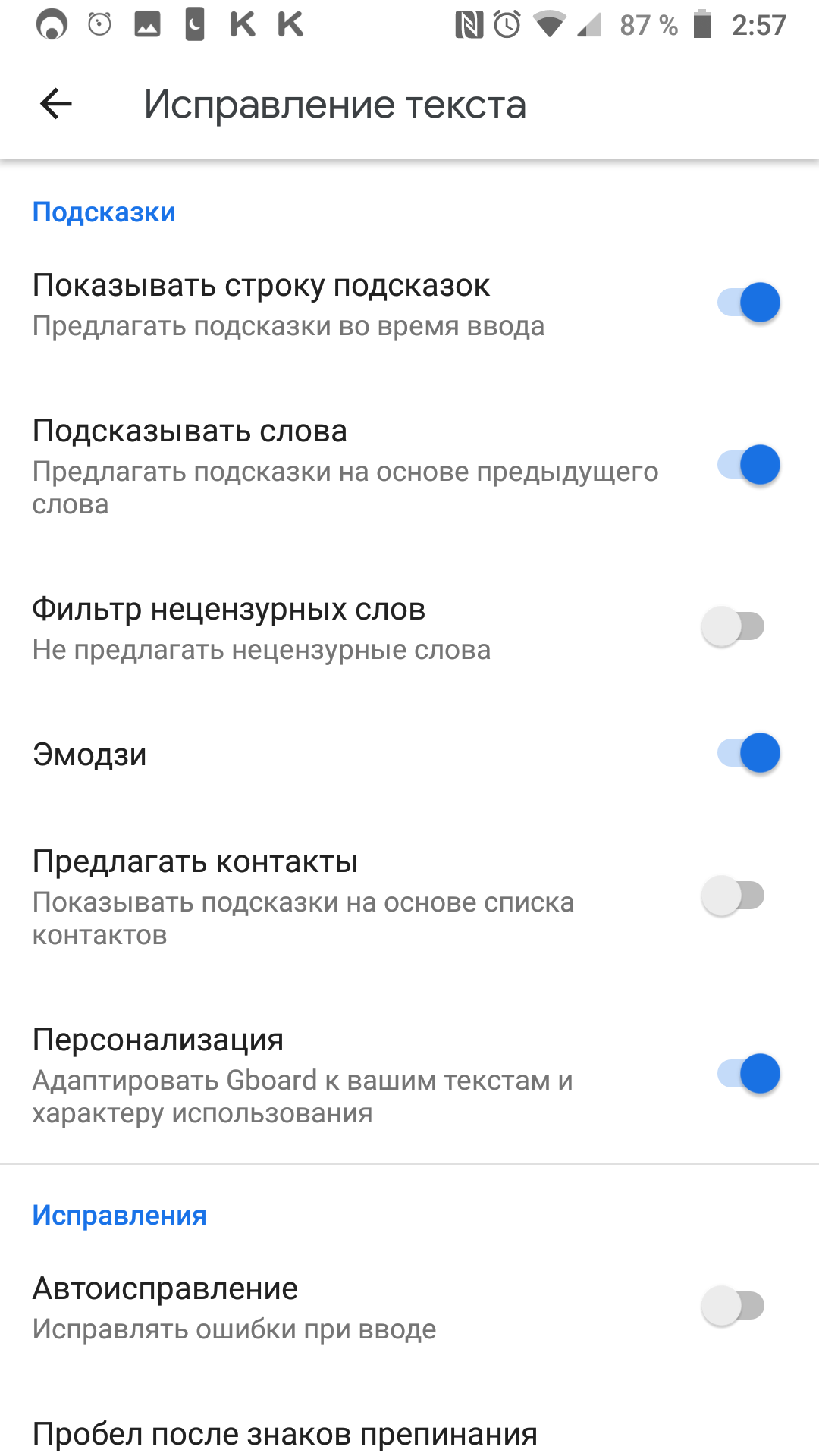
Task: Turn off Эмодзи suggestions switch
Action: point(748,753)
